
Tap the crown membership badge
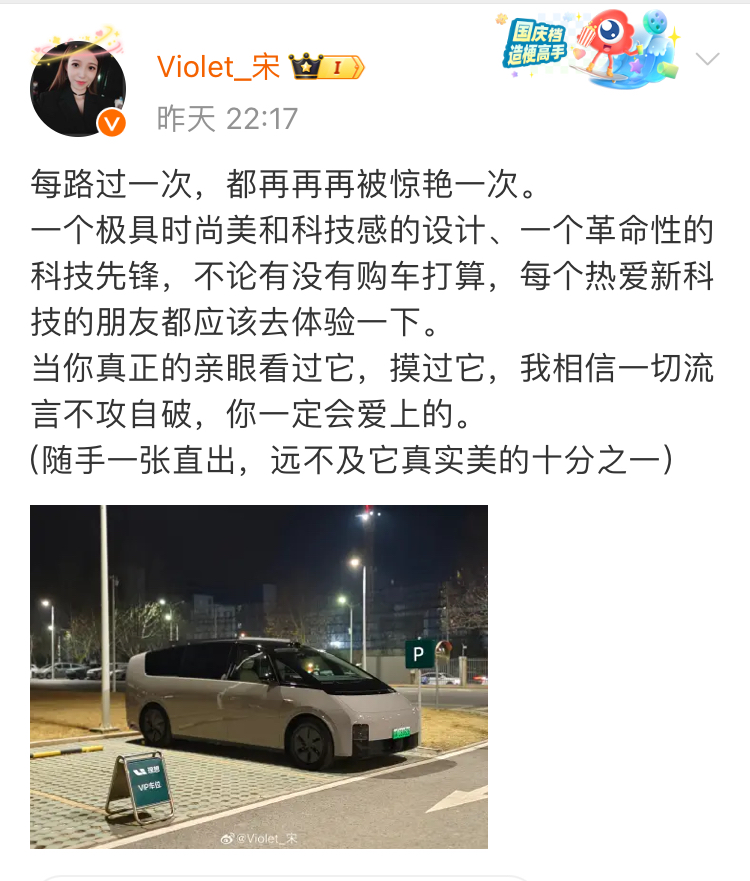tap(326, 68)
